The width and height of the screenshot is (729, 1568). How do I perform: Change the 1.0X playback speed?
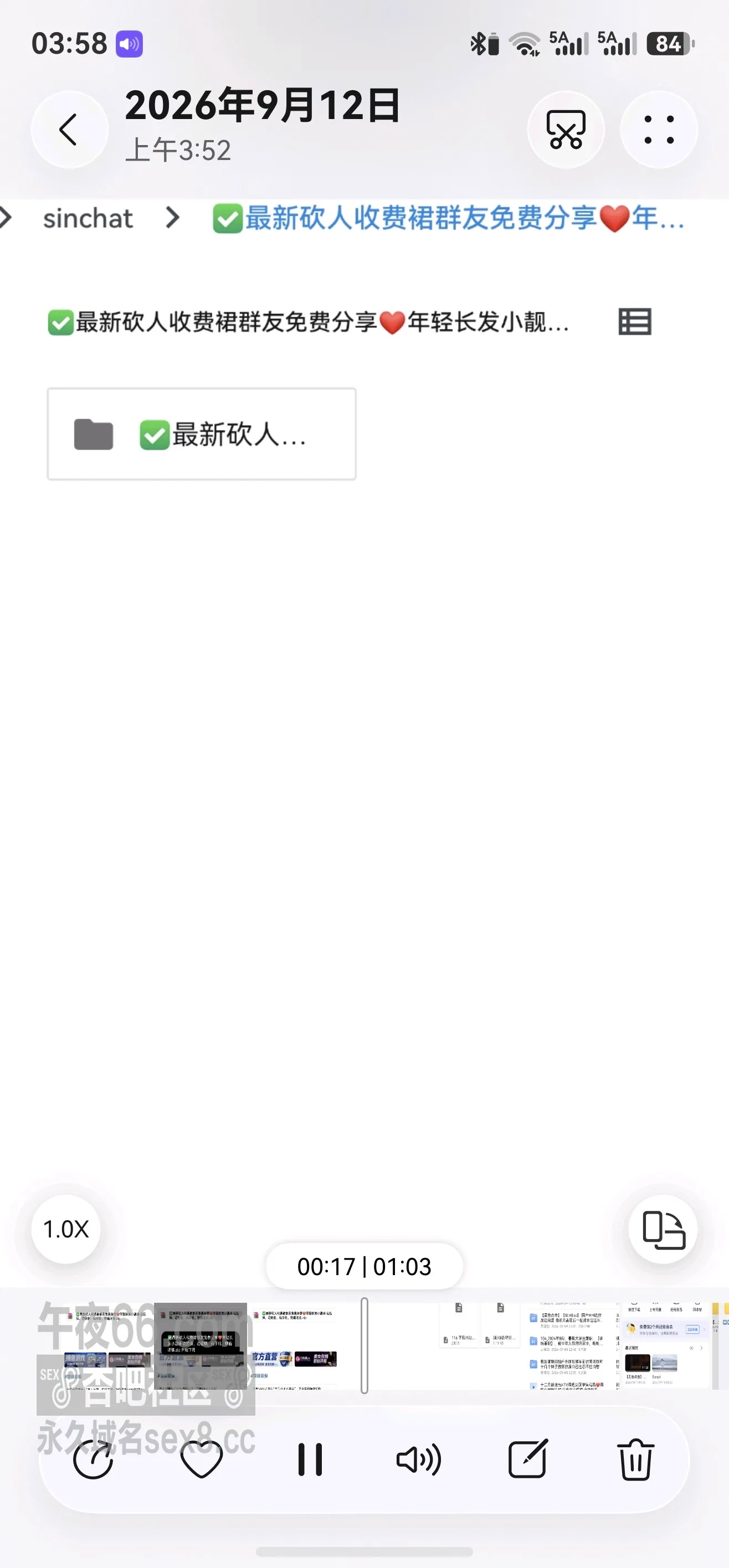pos(66,1229)
